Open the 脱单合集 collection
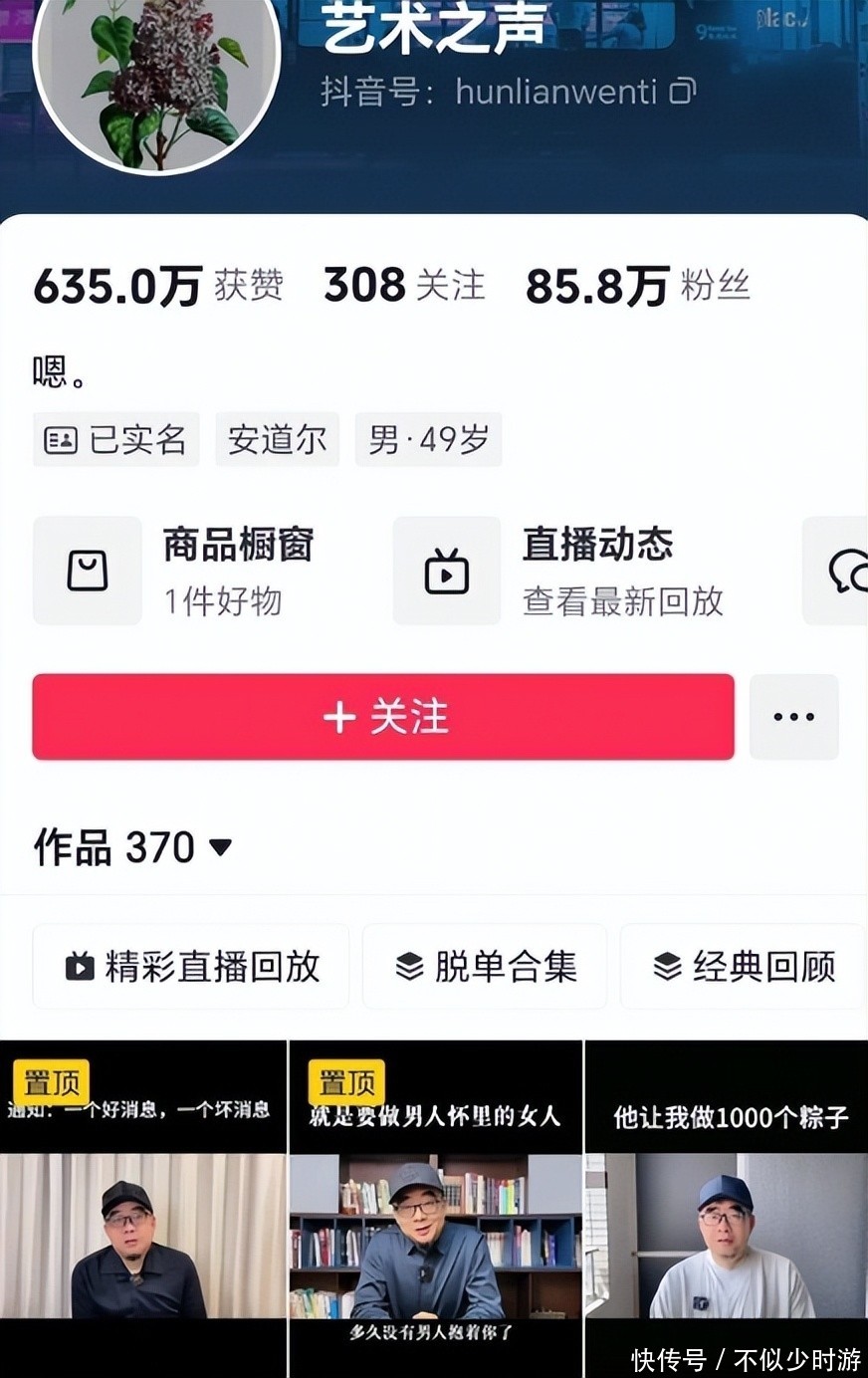 pos(485,966)
